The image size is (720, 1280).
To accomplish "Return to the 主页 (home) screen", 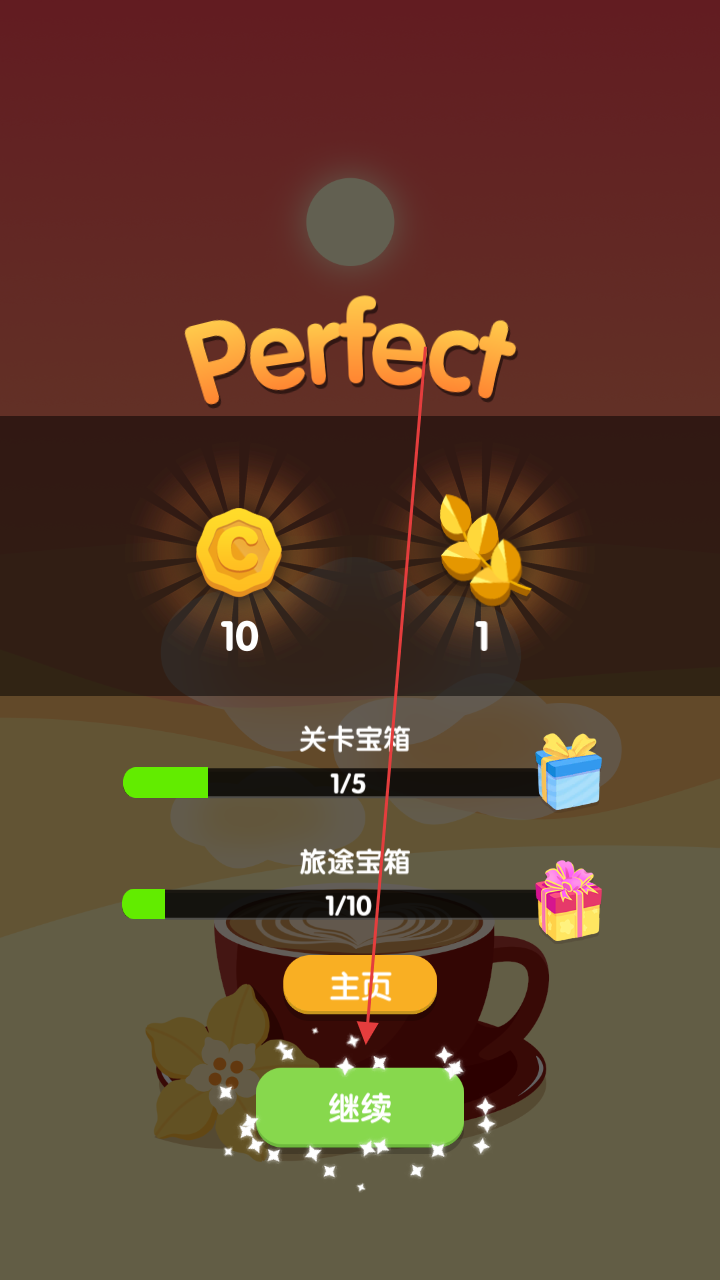I will (360, 985).
